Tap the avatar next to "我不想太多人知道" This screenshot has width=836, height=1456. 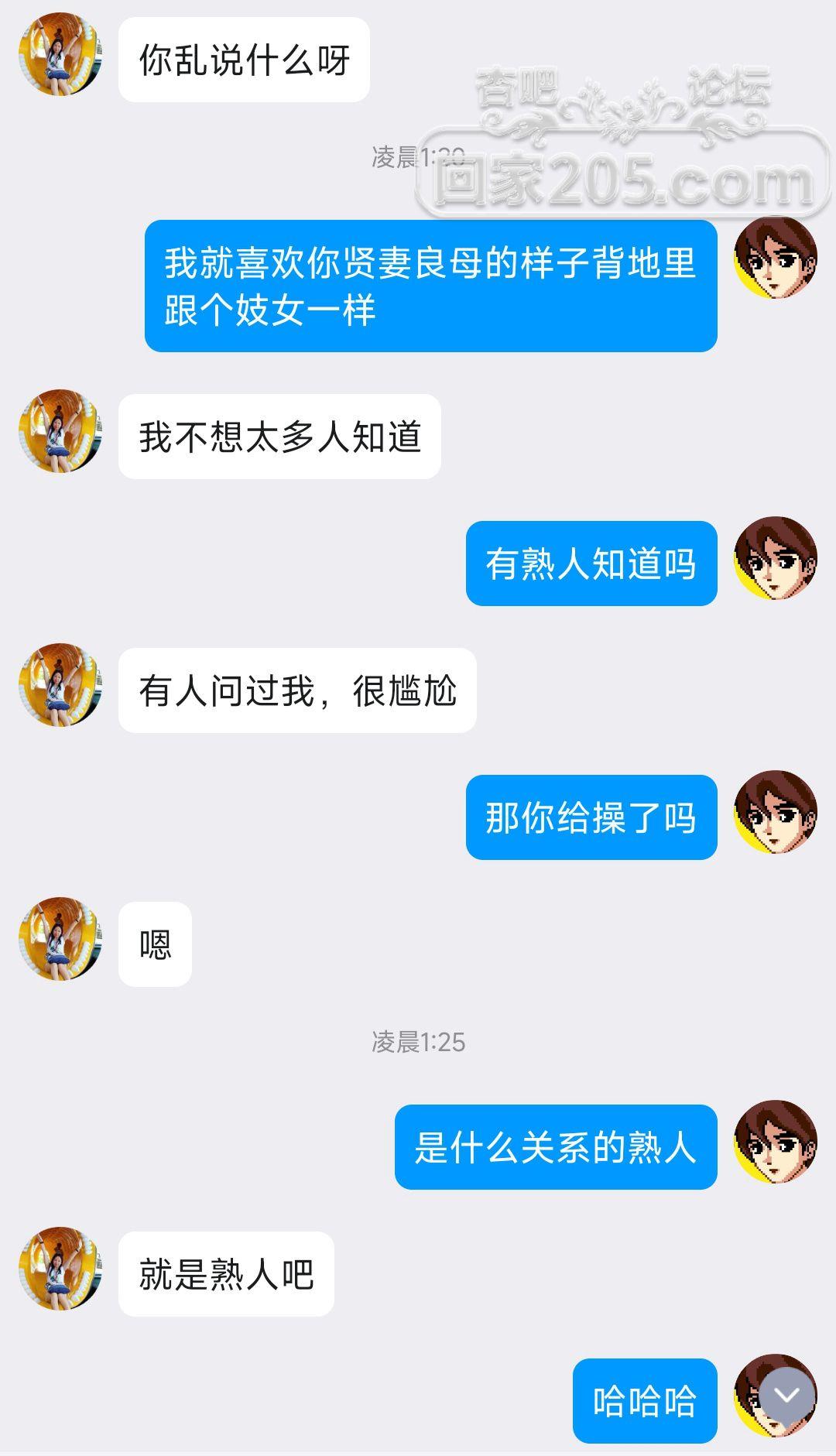tap(60, 431)
